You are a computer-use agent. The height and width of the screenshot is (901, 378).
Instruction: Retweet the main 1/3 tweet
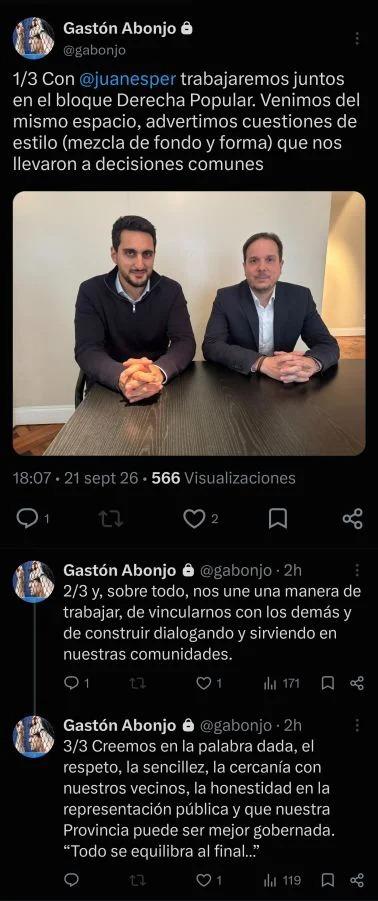[111, 518]
